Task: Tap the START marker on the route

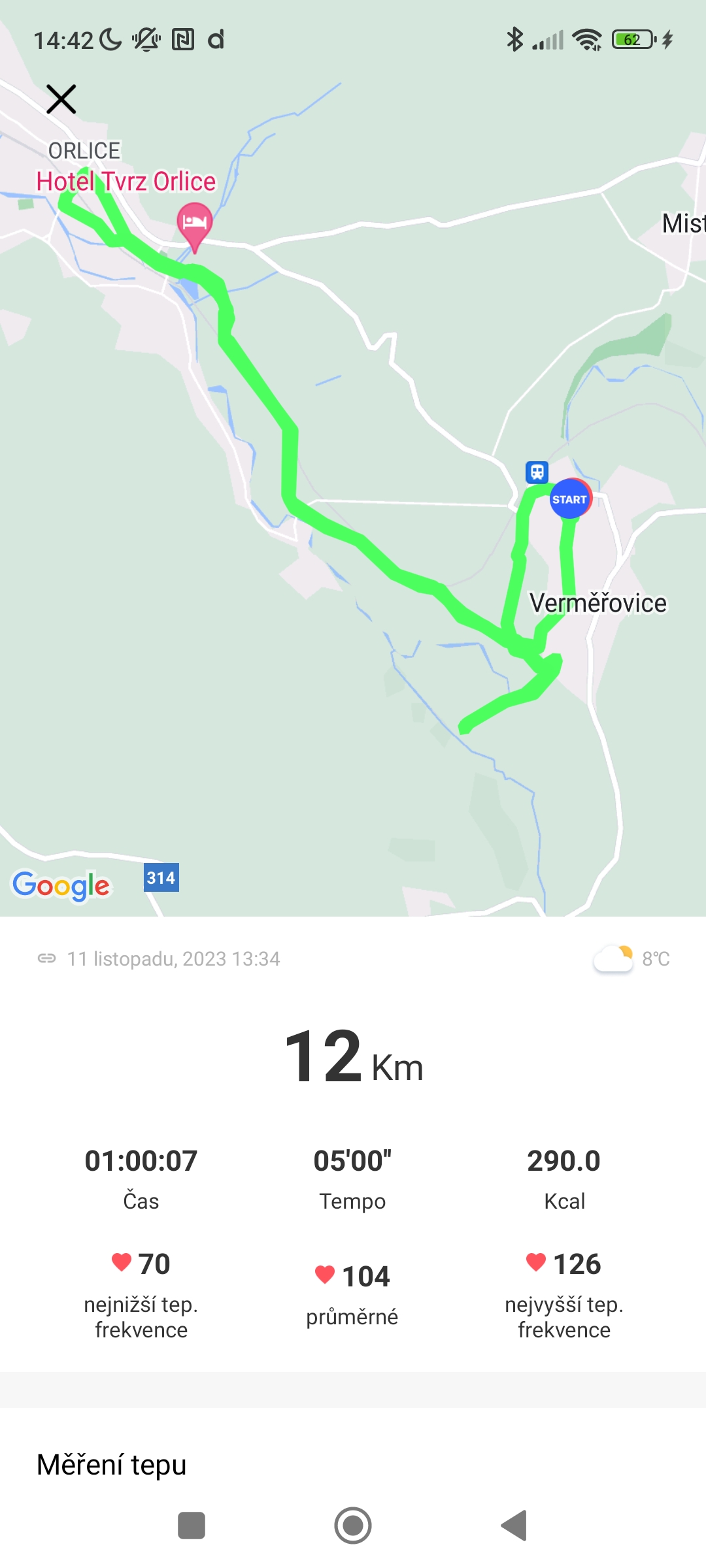Action: coord(570,499)
